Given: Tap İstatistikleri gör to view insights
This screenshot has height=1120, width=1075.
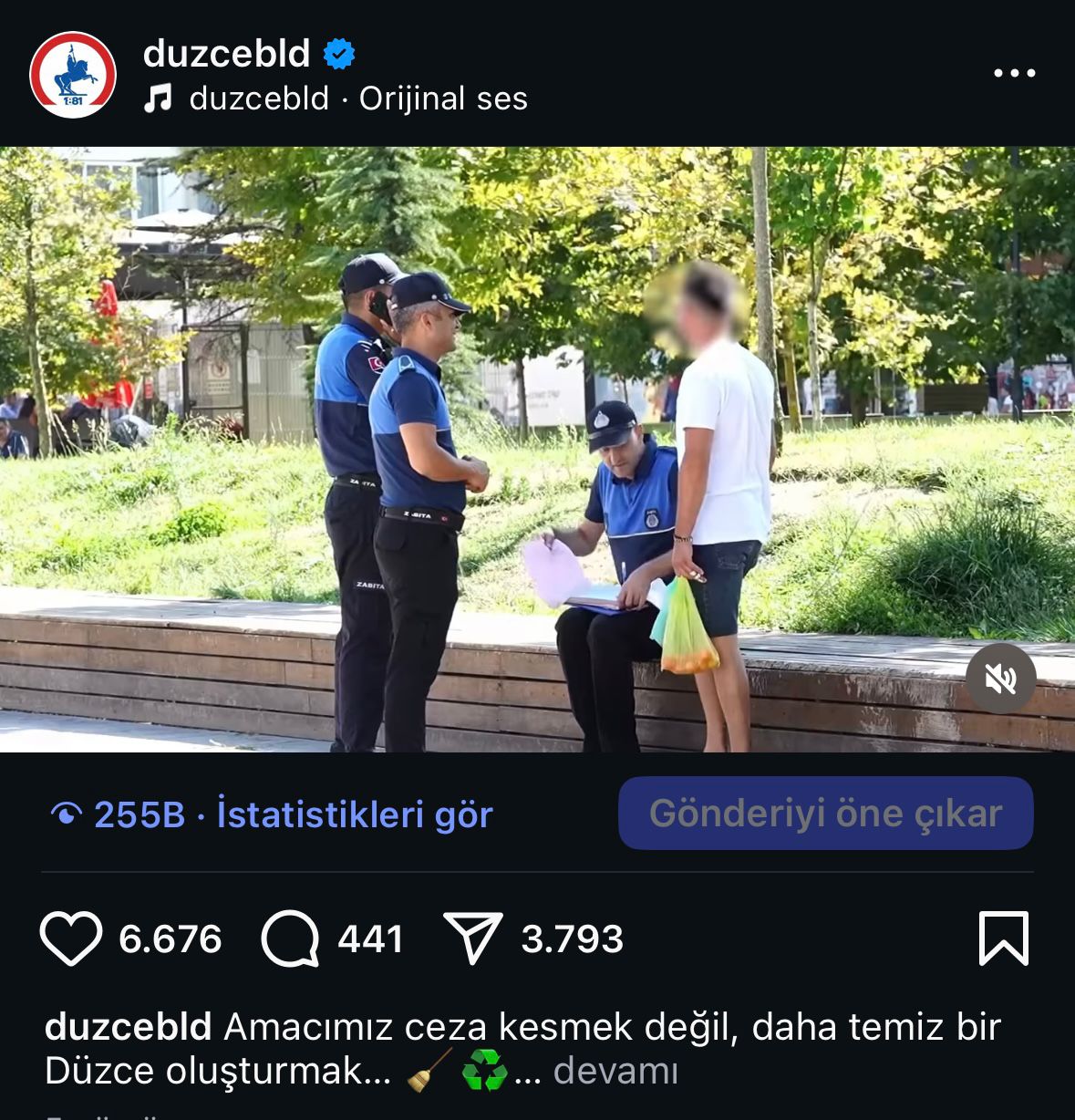Looking at the screenshot, I should pos(354,814).
